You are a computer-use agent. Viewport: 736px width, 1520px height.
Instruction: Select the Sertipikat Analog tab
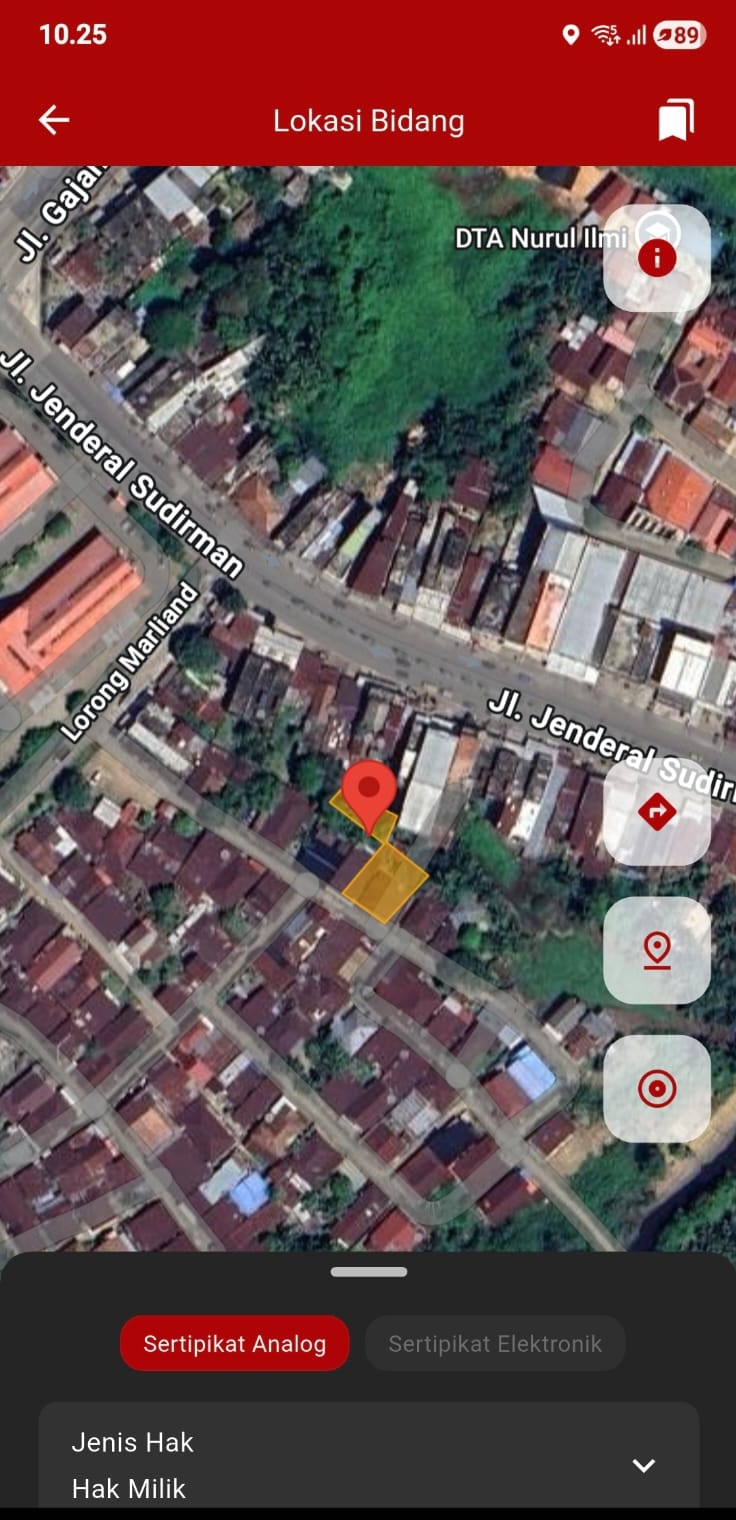235,1343
